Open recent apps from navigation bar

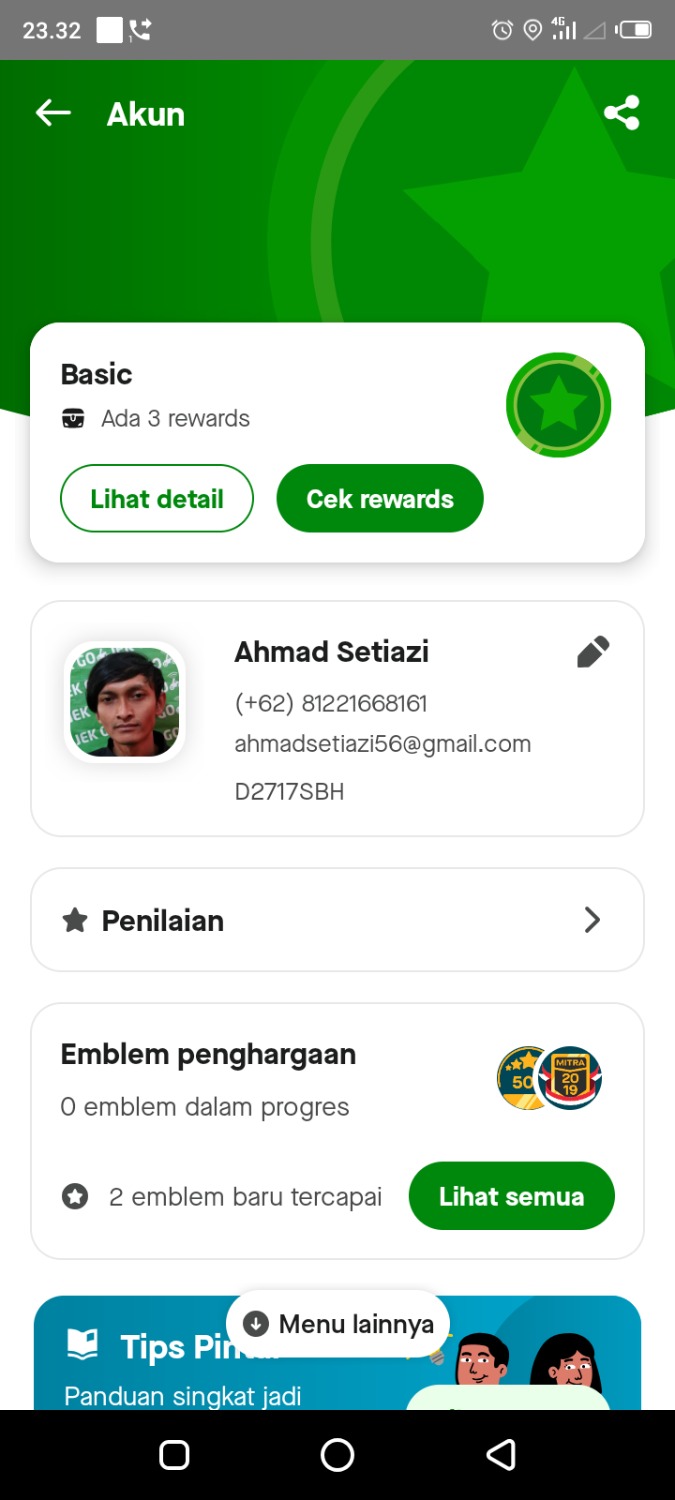(174, 1455)
